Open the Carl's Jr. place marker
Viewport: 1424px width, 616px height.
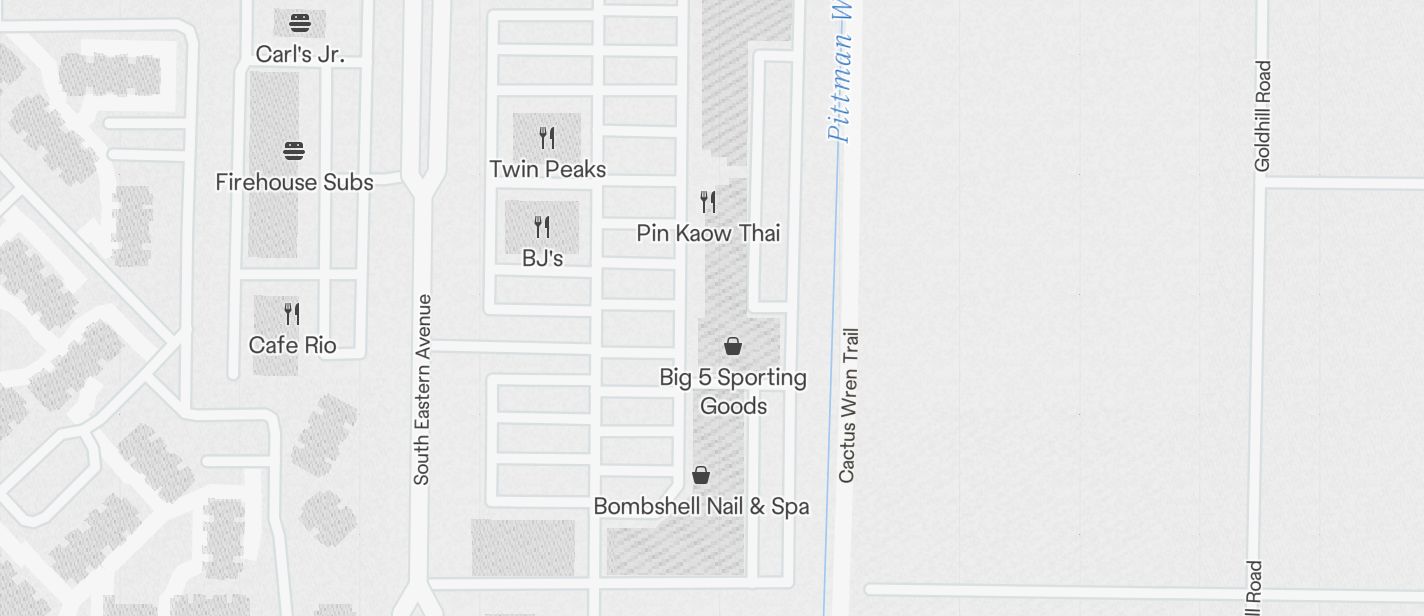(299, 23)
